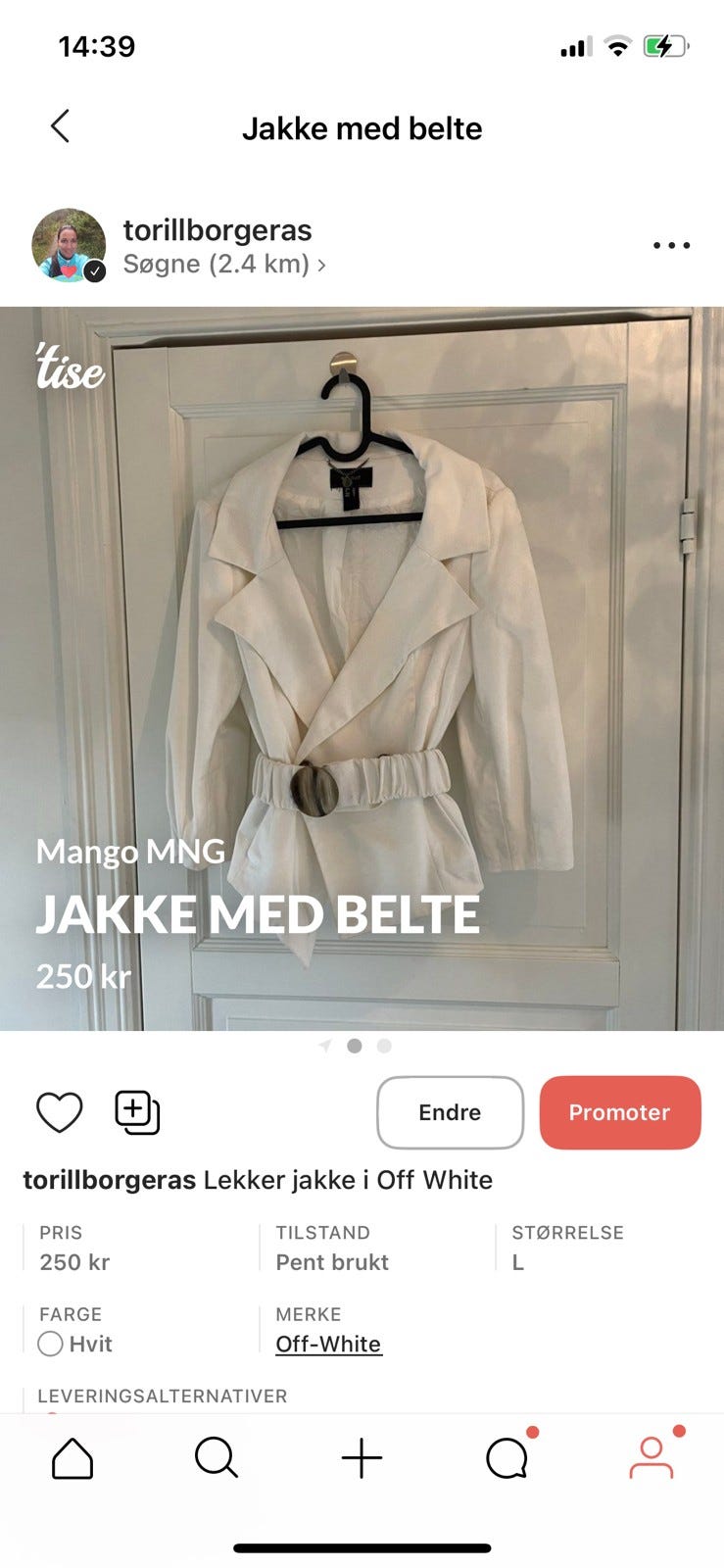Open the home feed in bottom navigation
Screen dimensions: 724x1568
pos(72,1458)
